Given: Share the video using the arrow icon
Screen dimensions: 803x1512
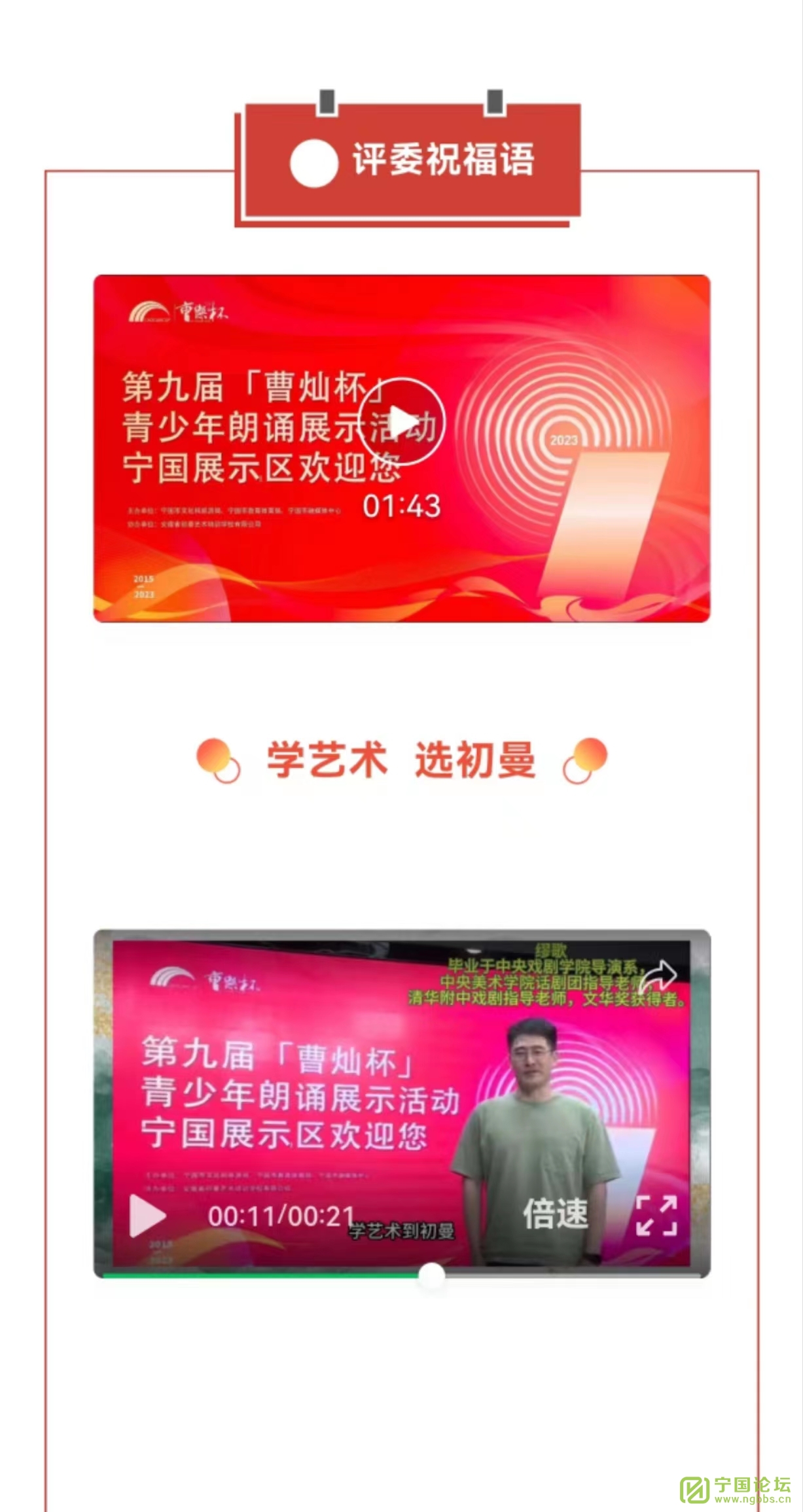Looking at the screenshot, I should click(658, 976).
